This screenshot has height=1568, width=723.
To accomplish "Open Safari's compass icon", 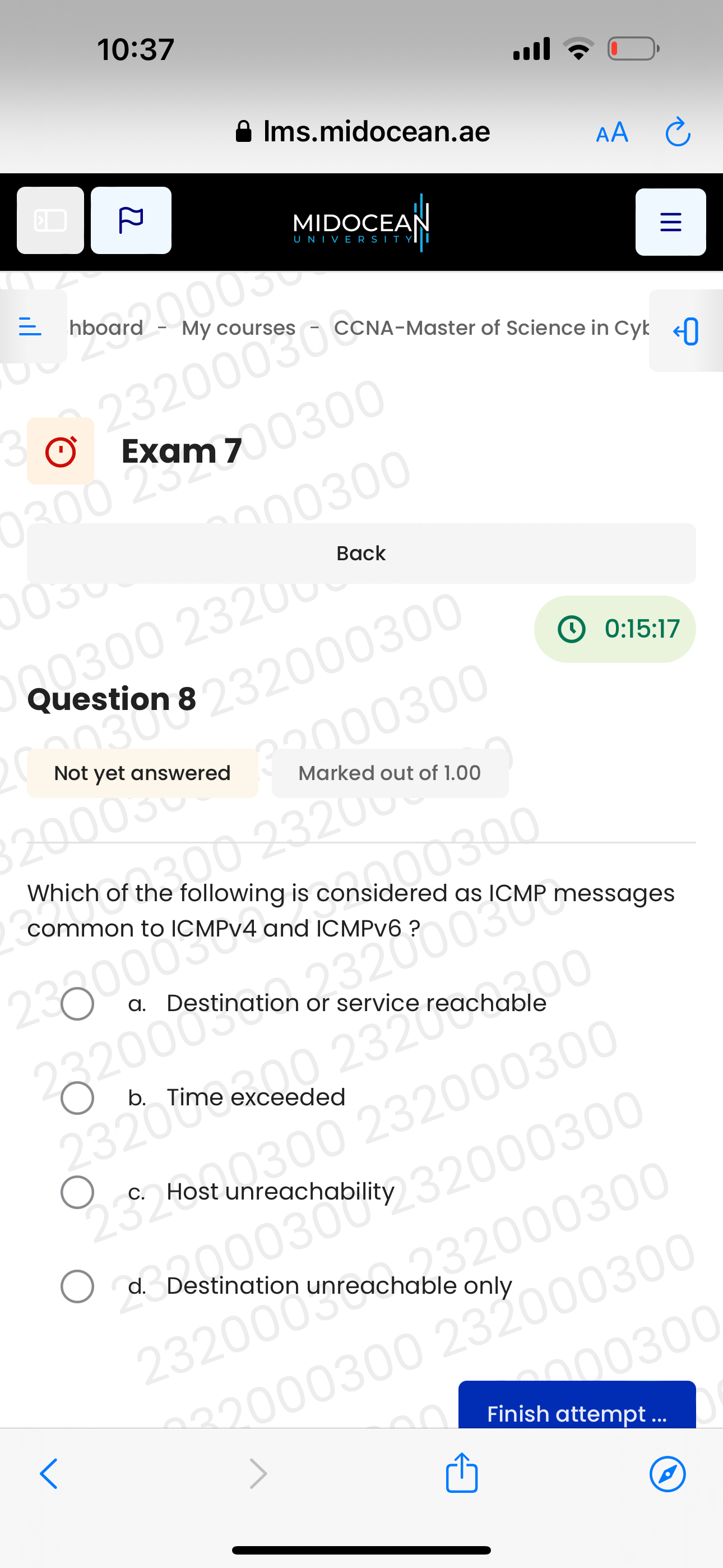I will 668,1474.
